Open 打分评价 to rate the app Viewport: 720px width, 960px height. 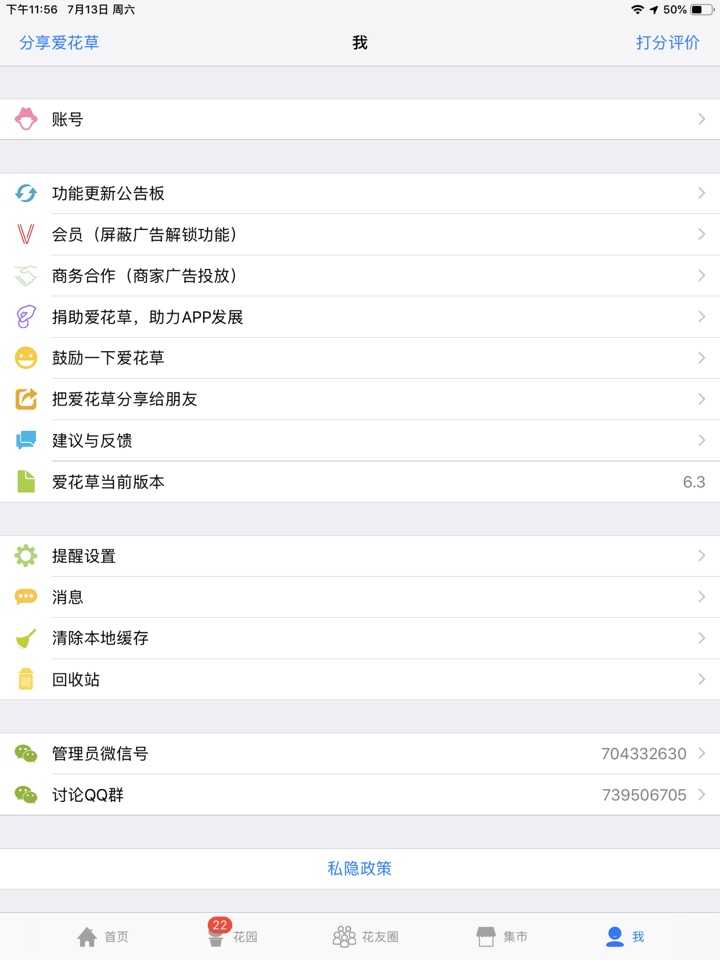point(667,43)
